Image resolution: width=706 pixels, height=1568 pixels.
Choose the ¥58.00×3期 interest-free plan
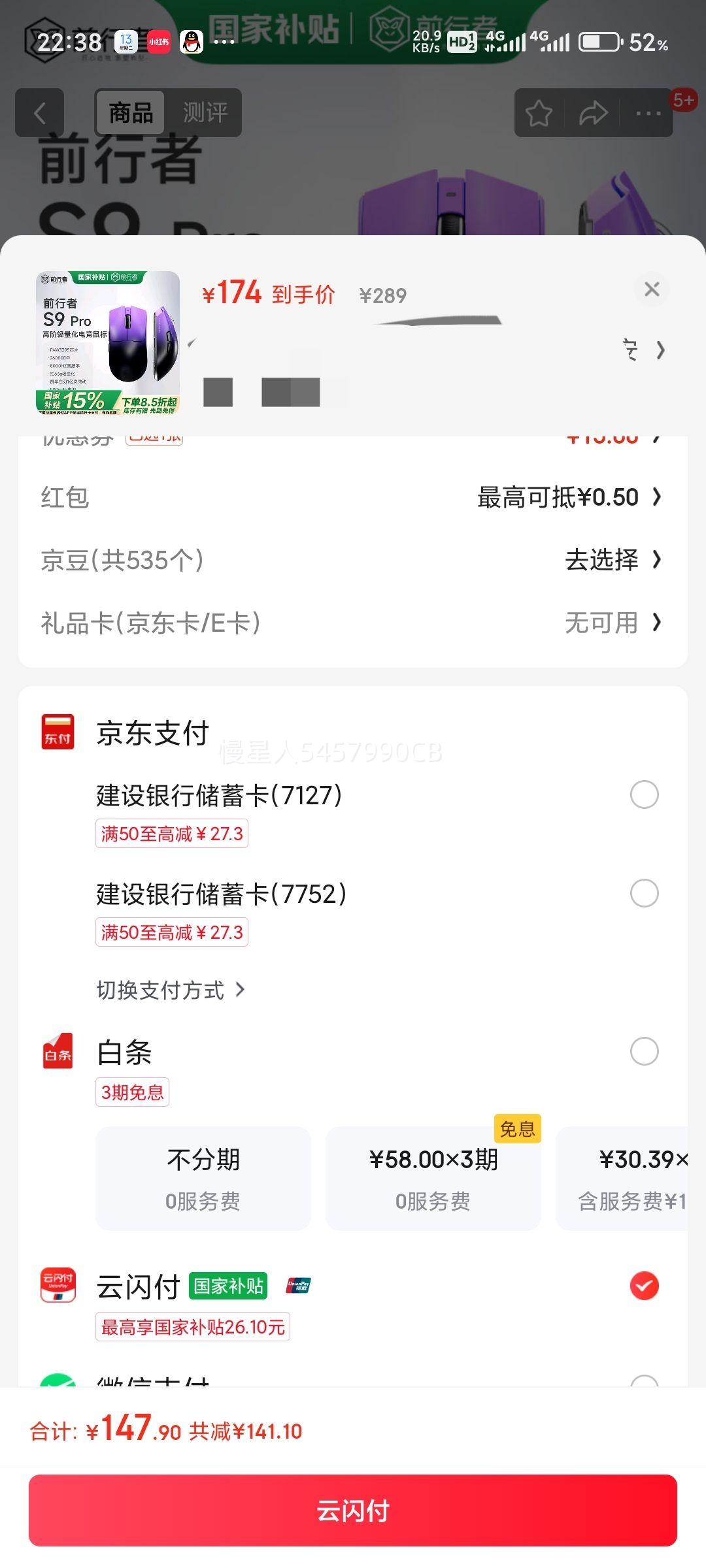click(433, 1178)
